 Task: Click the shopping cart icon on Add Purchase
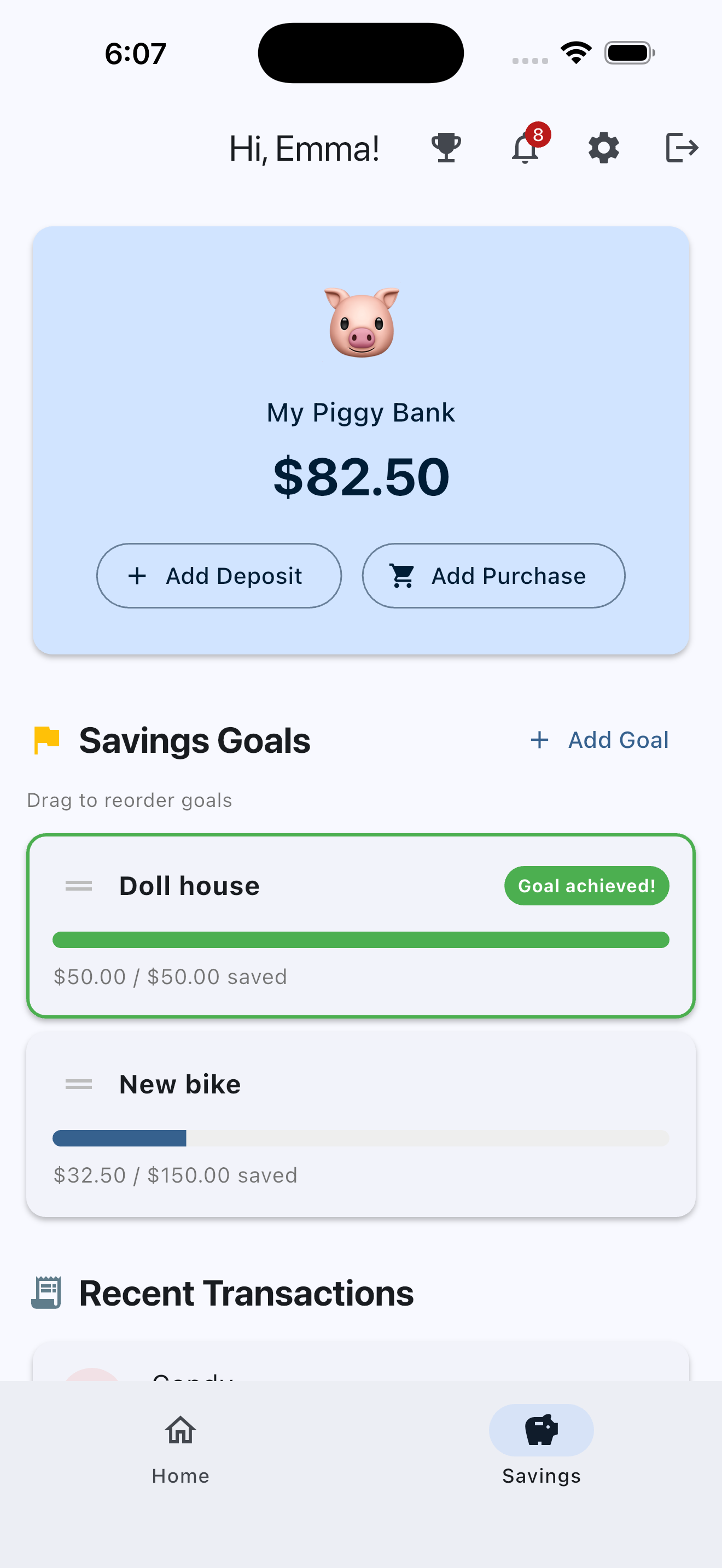[x=403, y=575]
